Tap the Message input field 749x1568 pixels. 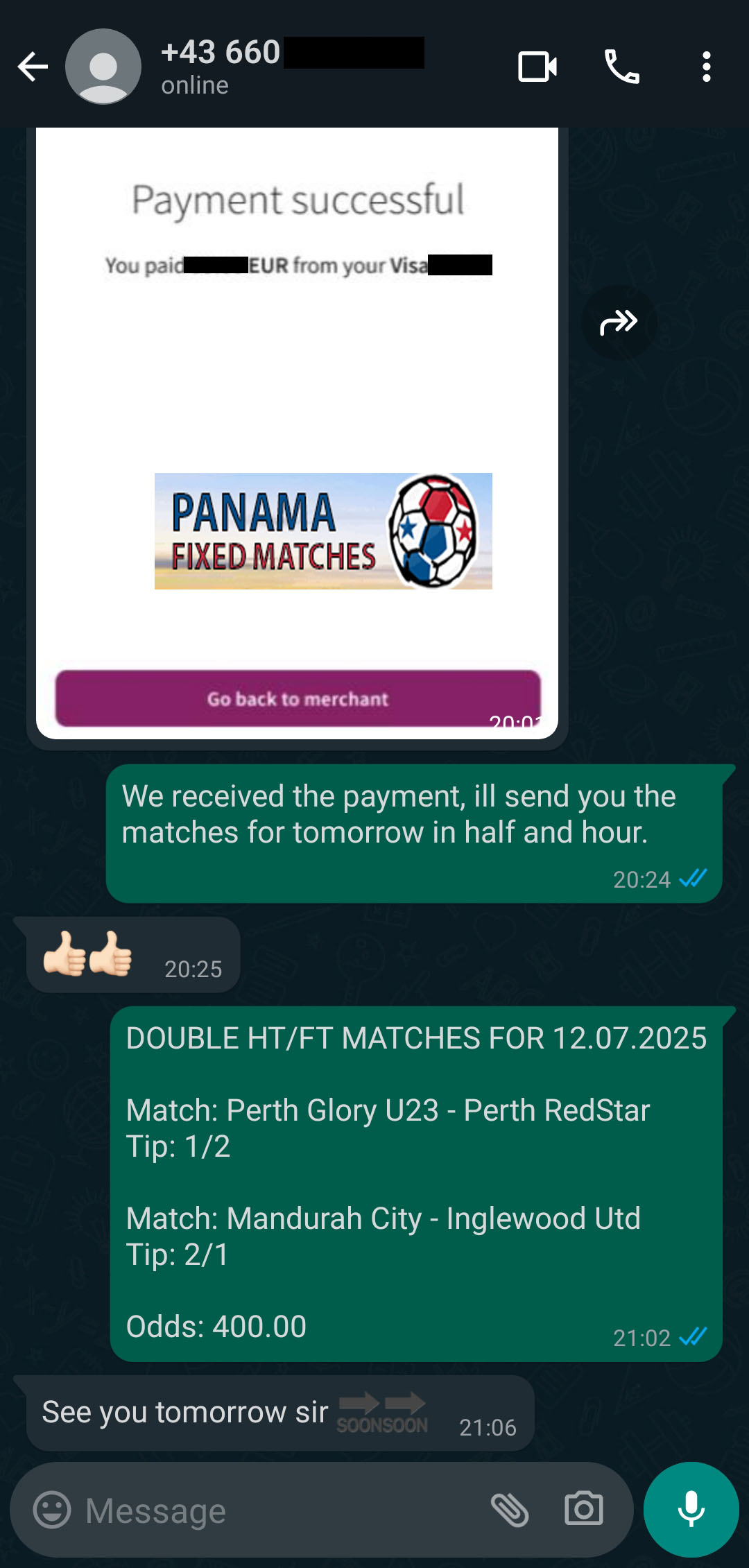point(277,1510)
